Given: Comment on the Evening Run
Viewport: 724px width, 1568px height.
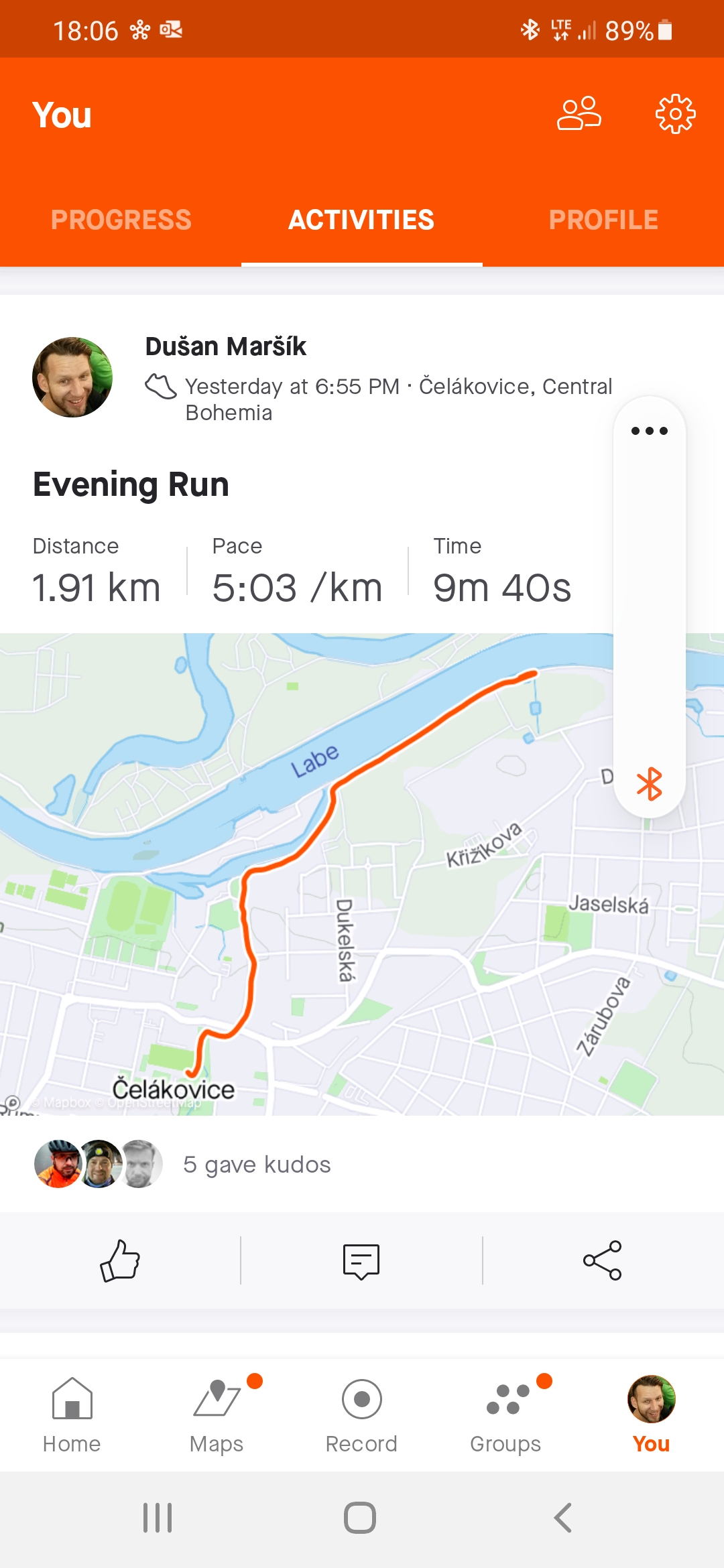Looking at the screenshot, I should coord(361,1261).
